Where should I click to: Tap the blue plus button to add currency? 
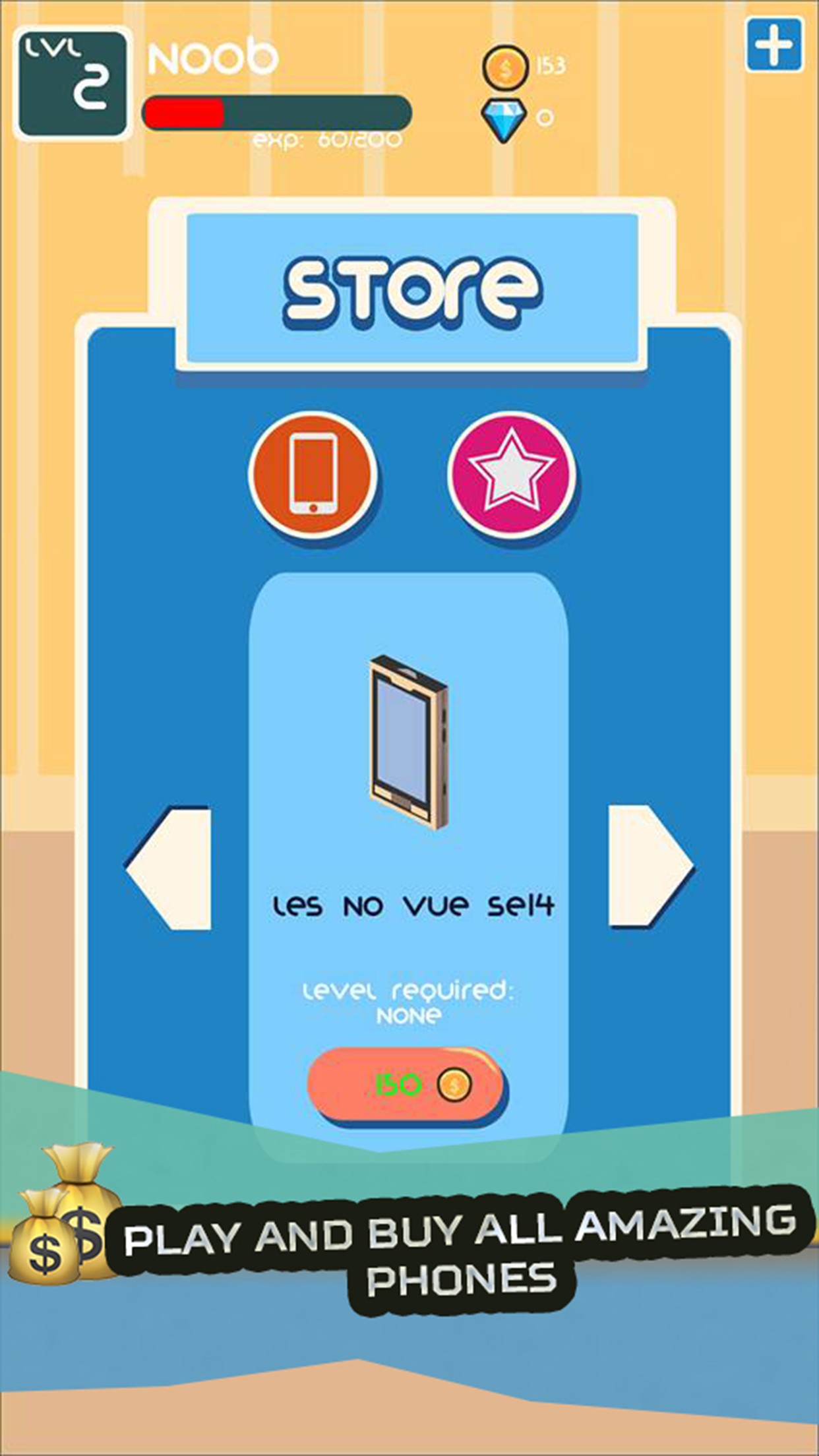click(774, 45)
